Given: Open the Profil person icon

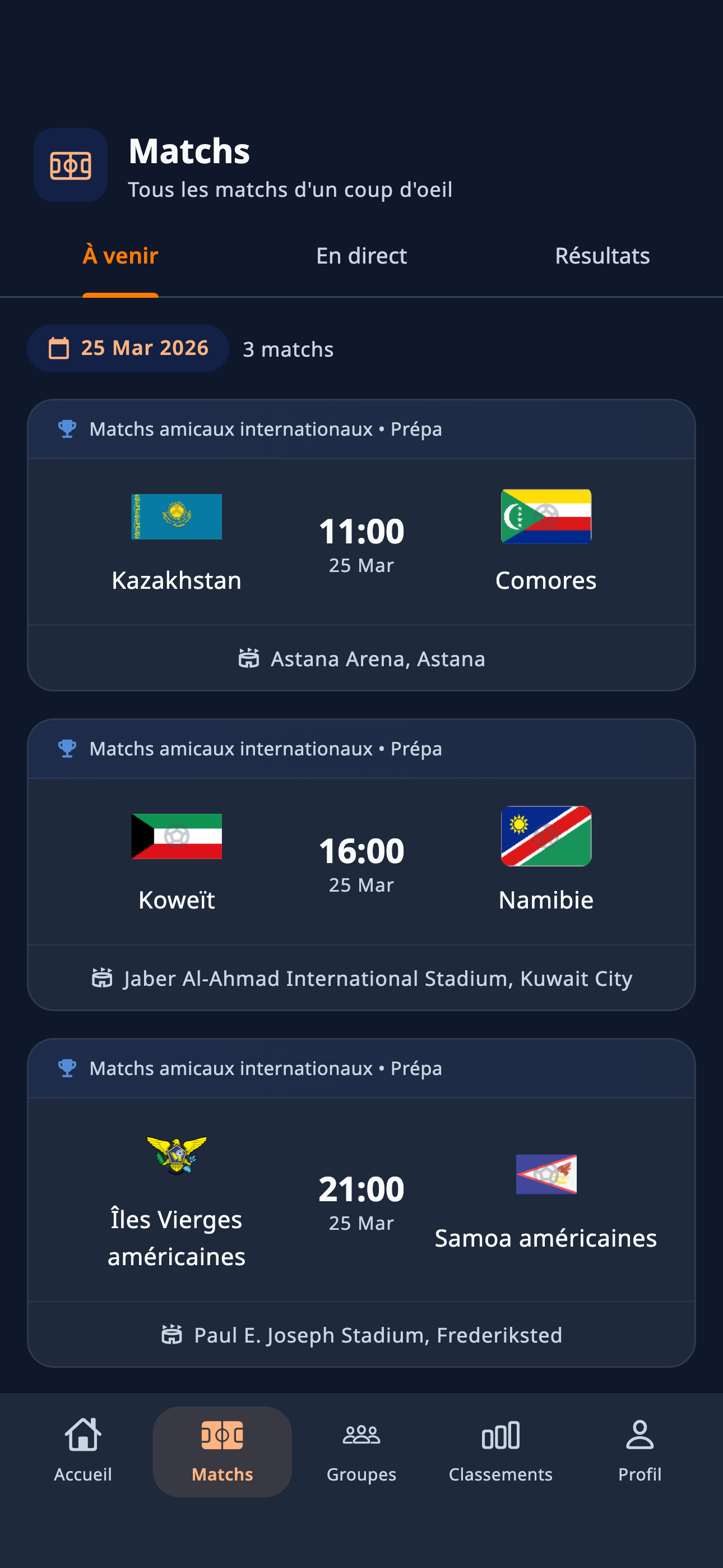Looking at the screenshot, I should click(x=639, y=1435).
